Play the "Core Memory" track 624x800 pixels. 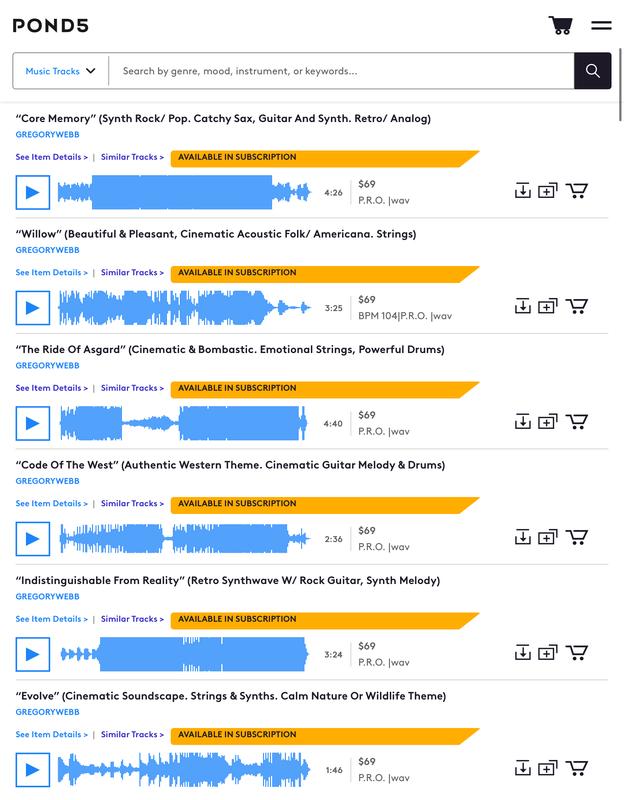(33, 192)
